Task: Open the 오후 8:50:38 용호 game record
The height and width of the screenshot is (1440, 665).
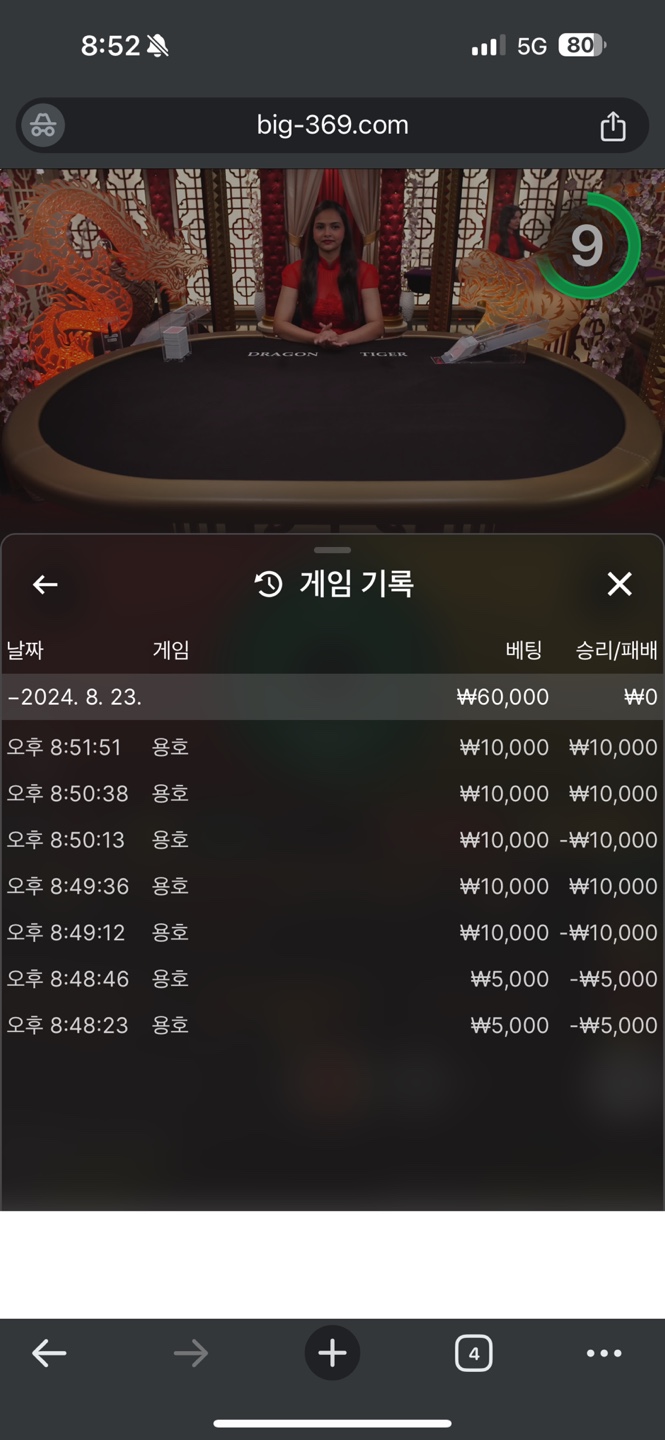Action: coord(332,794)
